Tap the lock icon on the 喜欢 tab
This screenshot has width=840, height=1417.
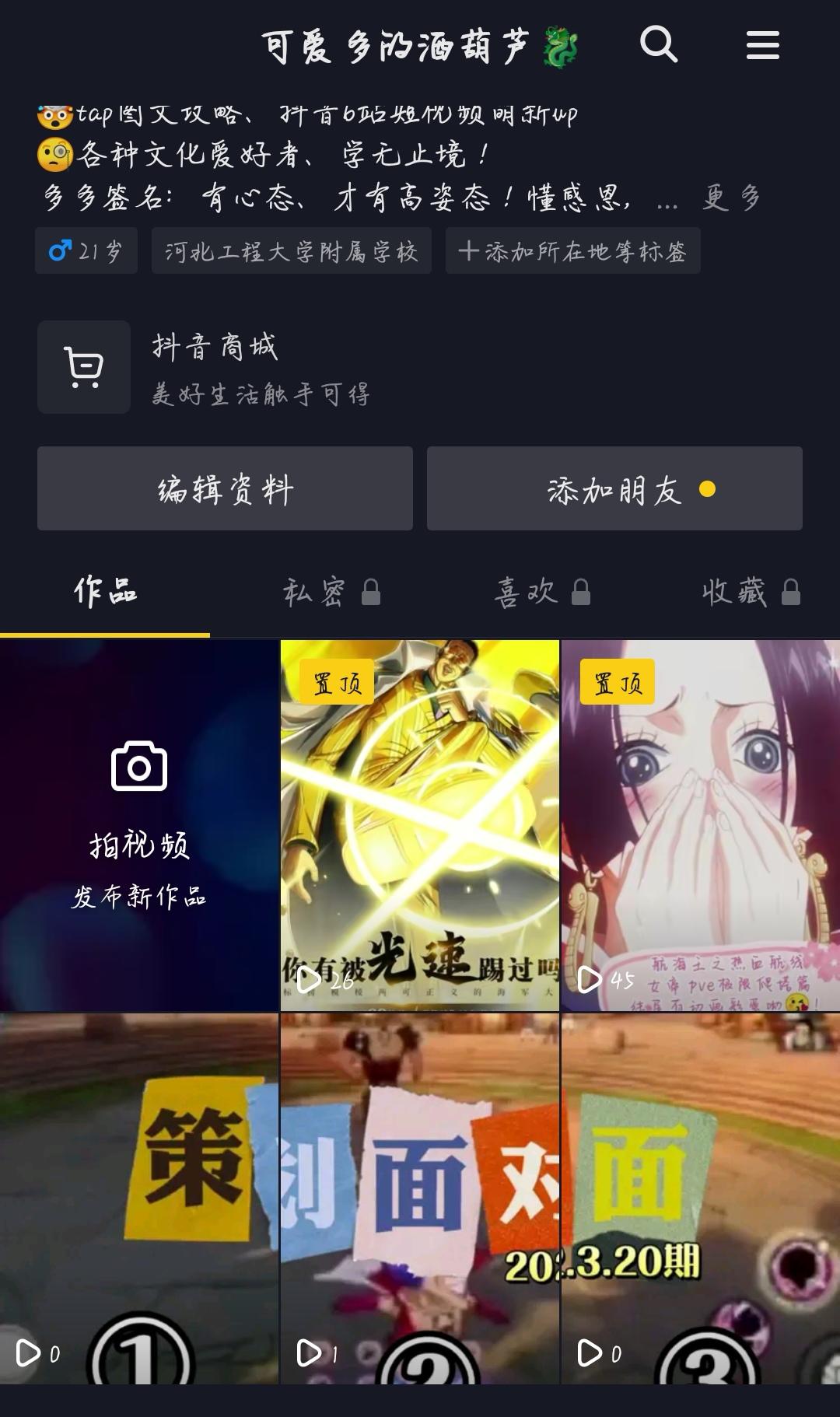[580, 592]
